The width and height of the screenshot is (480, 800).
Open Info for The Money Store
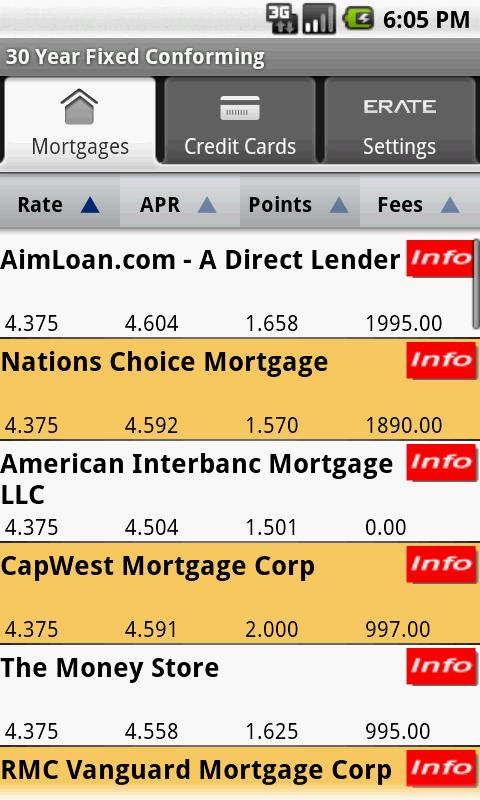click(x=441, y=666)
